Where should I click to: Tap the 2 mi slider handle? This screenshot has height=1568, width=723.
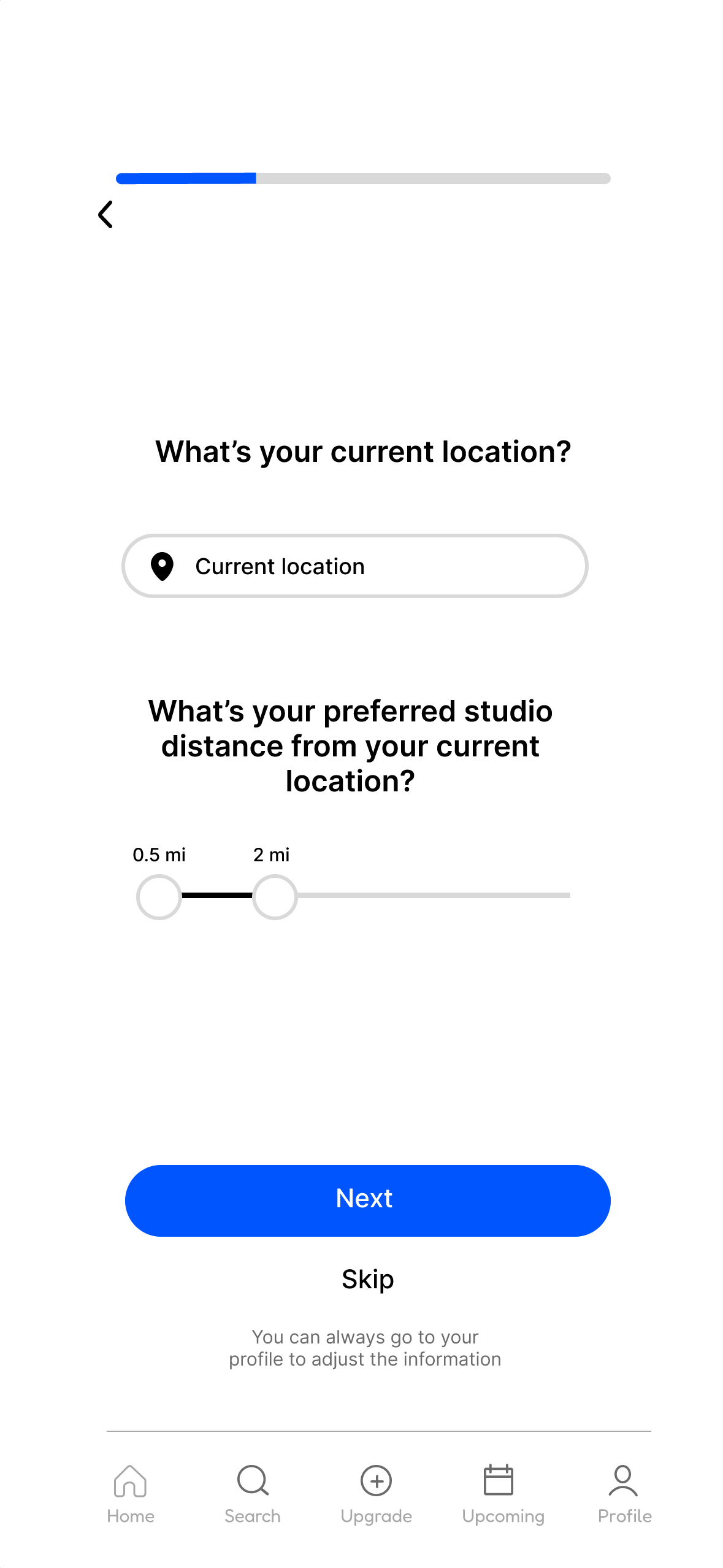[x=275, y=896]
